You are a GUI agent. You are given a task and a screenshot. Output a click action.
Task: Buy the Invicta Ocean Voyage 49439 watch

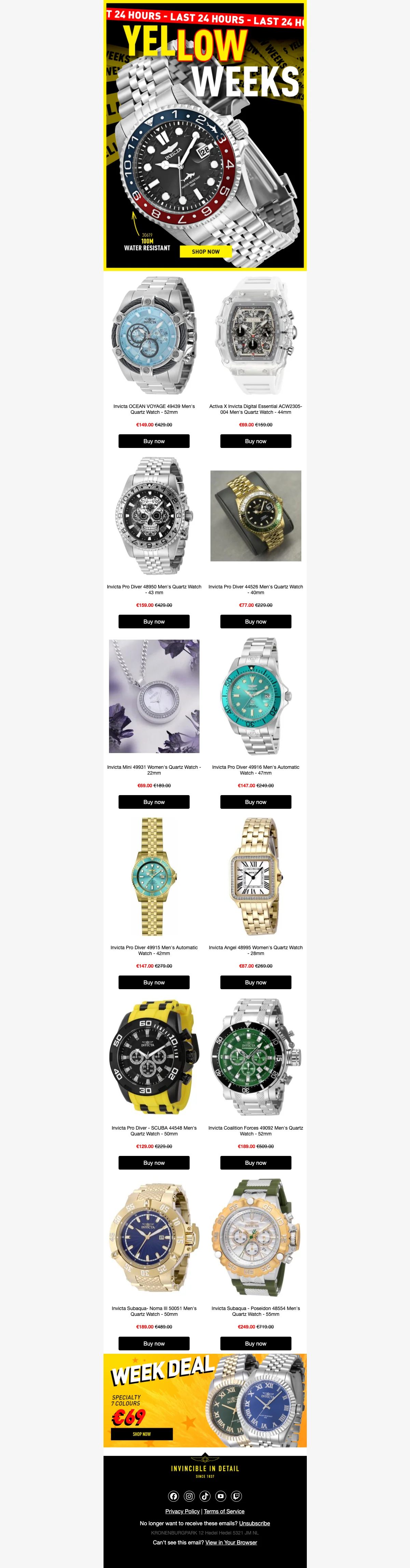pos(154,441)
